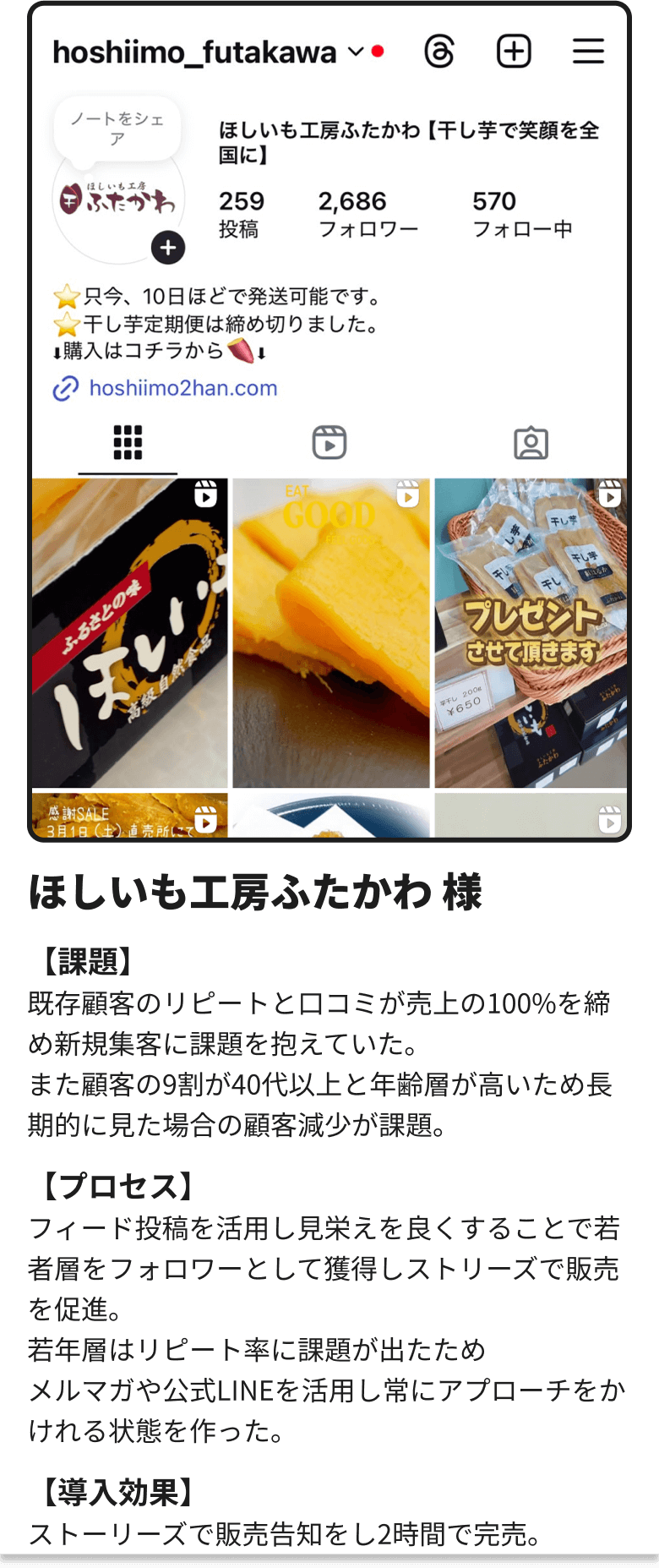The height and width of the screenshot is (1568, 659).
Task: Expand the account switcher chevron next to username
Action: pyautogui.click(x=356, y=51)
